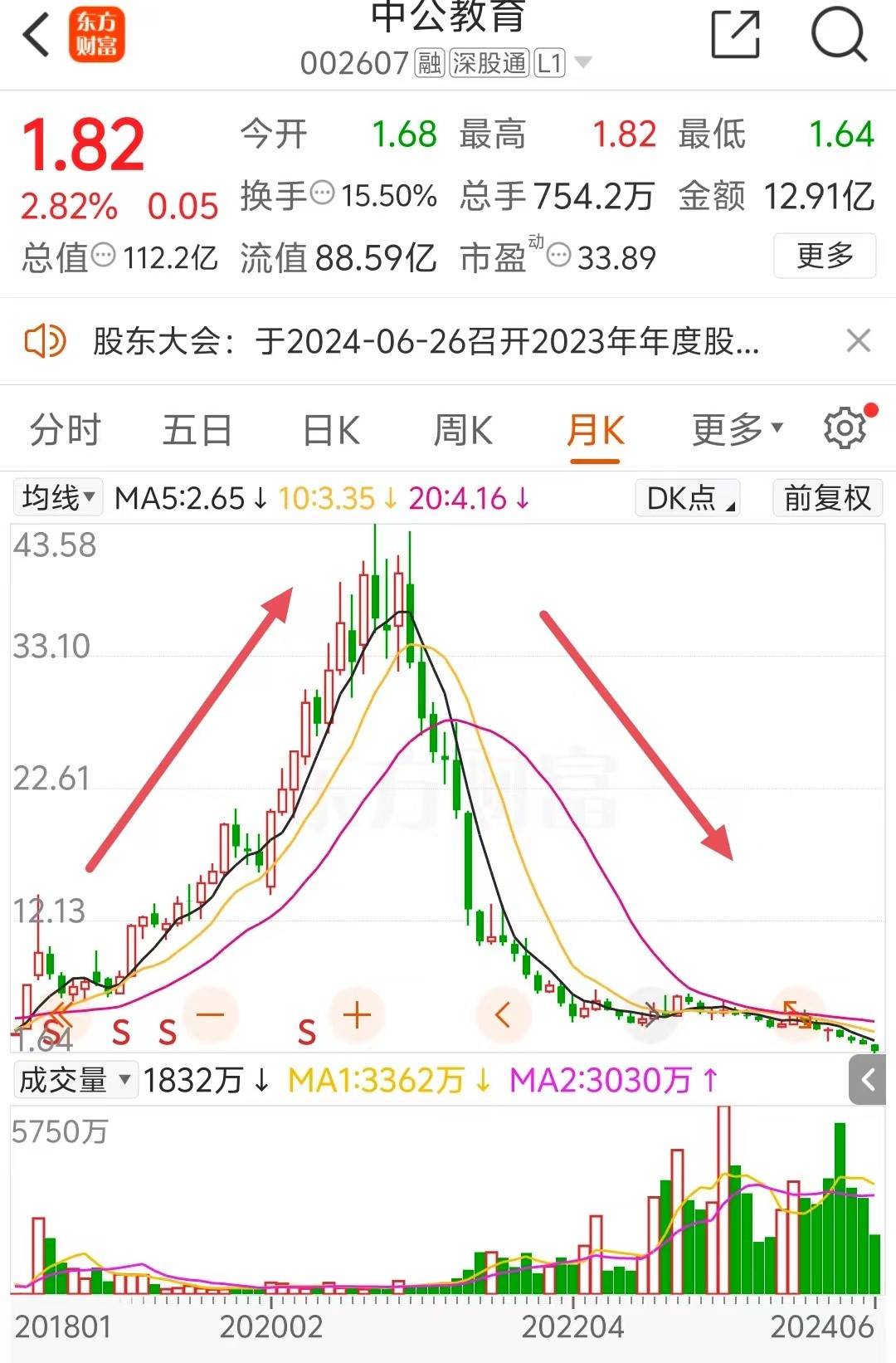
Task: Expand the DK点 signal options
Action: click(x=686, y=498)
